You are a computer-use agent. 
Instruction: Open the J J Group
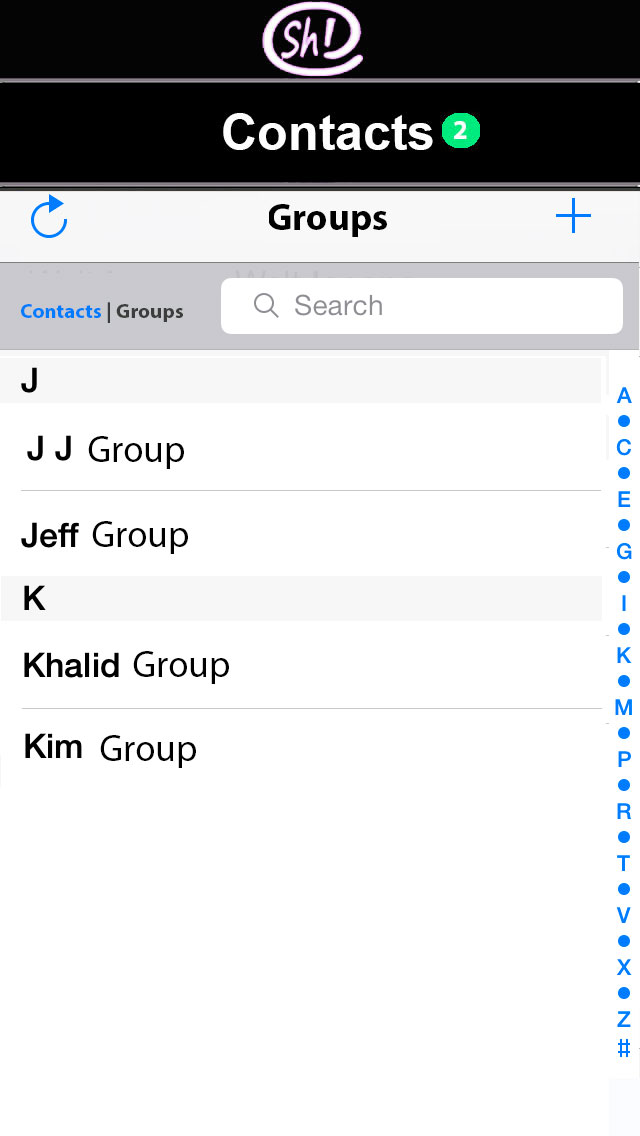point(301,448)
